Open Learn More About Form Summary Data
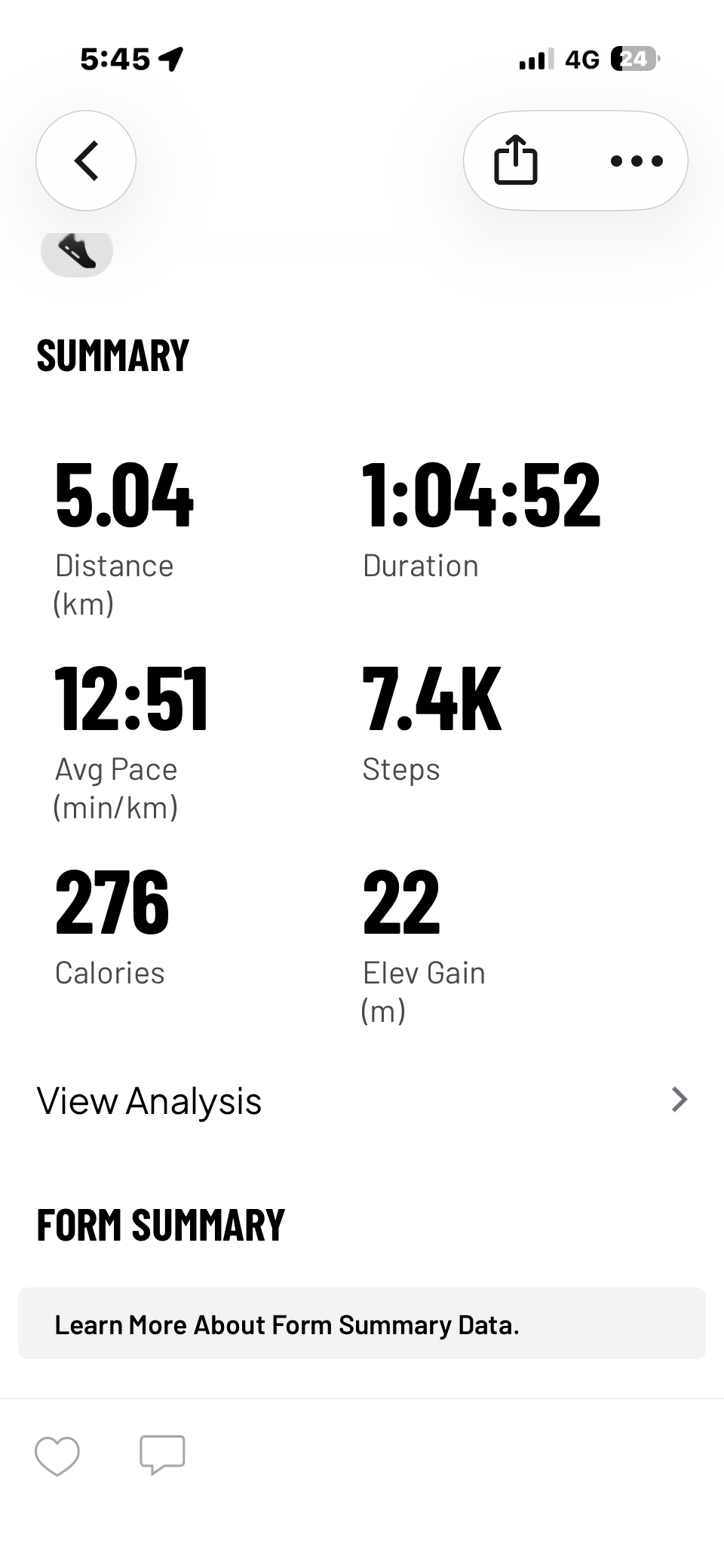Screen dimensions: 724x1568 click(x=362, y=1324)
